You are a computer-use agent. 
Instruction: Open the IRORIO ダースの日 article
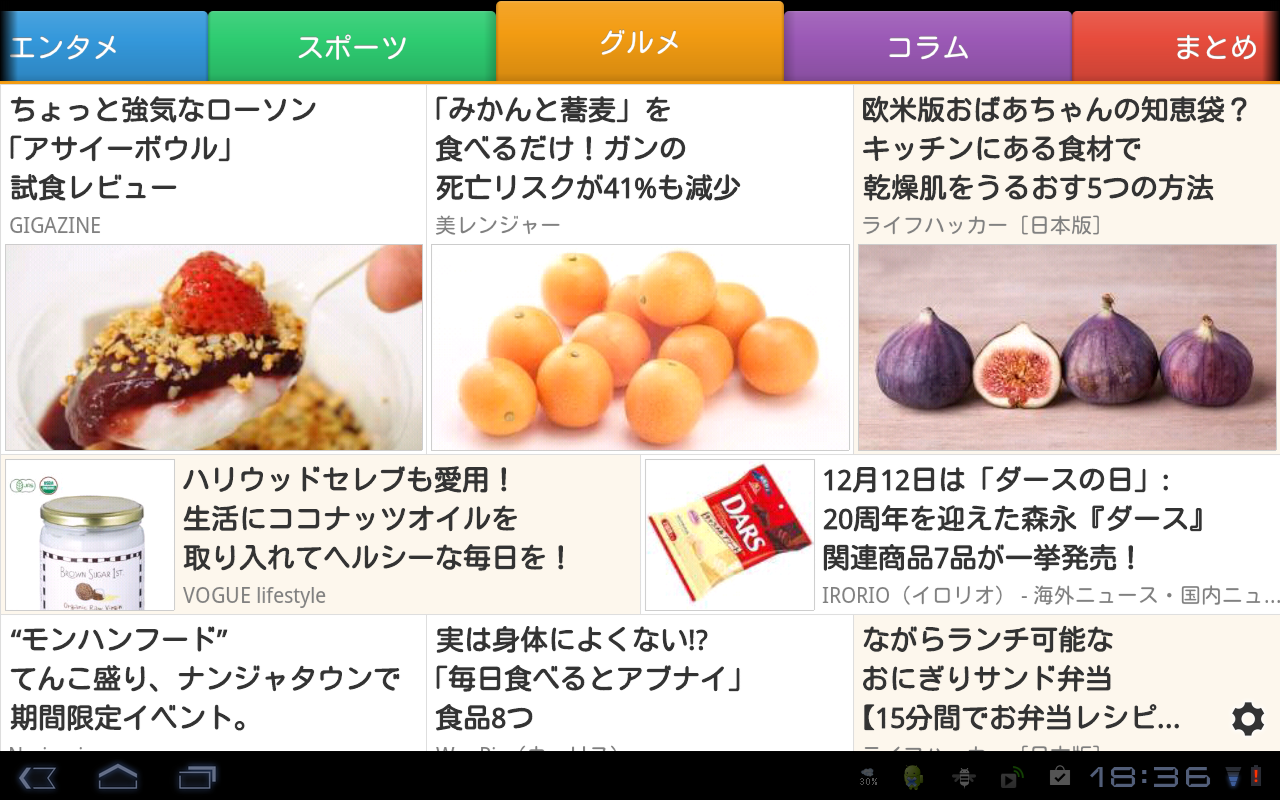click(962, 535)
